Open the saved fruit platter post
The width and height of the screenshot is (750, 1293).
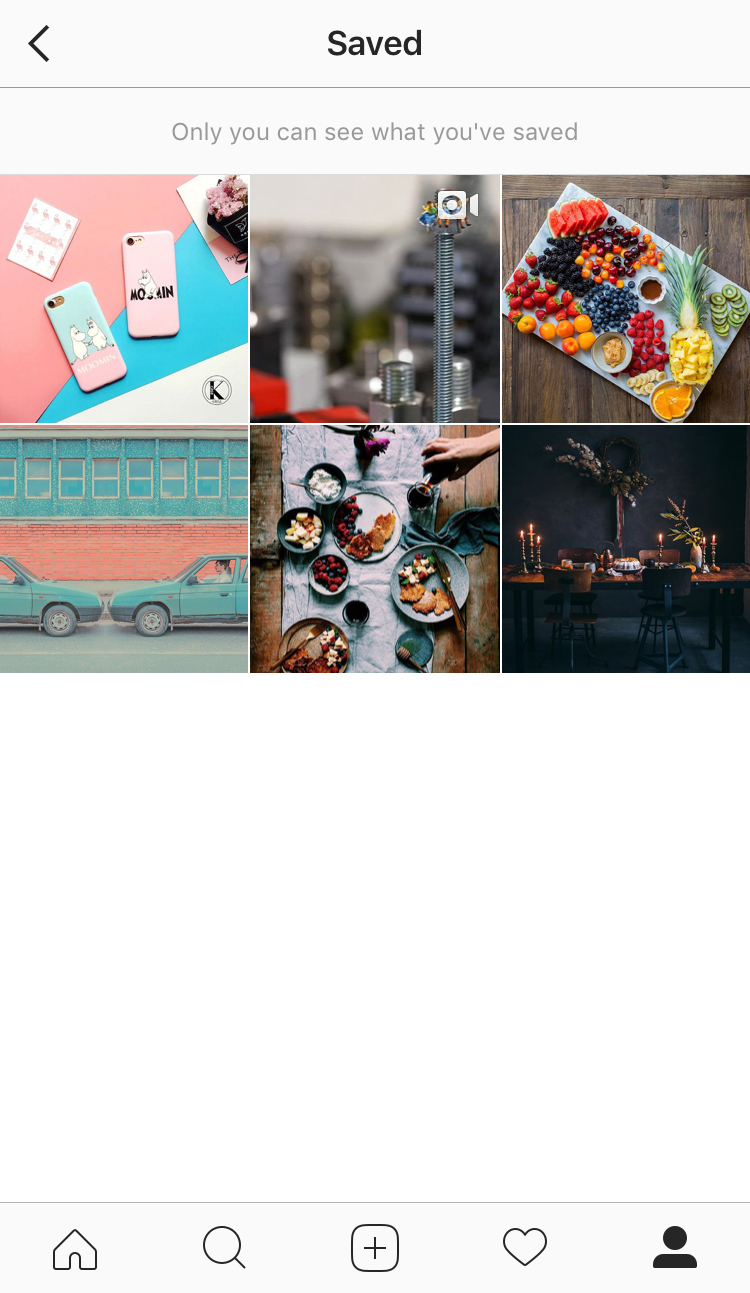point(626,299)
